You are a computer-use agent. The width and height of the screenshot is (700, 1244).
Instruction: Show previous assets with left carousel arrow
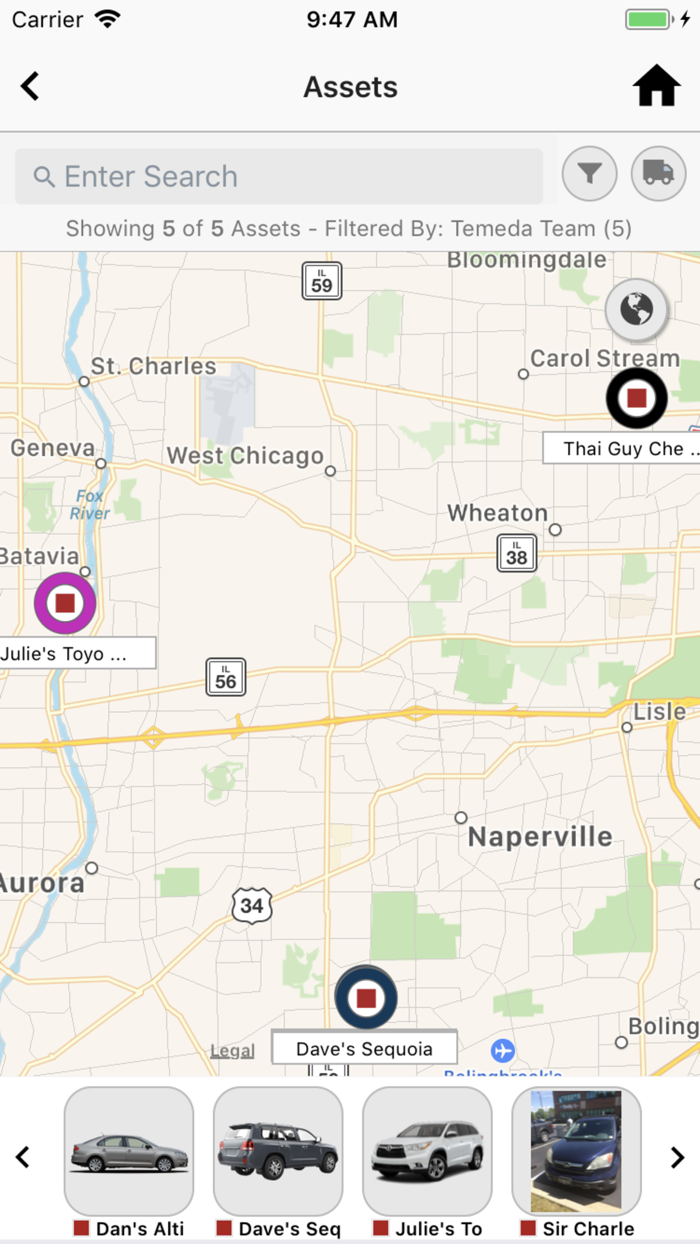coord(22,1157)
